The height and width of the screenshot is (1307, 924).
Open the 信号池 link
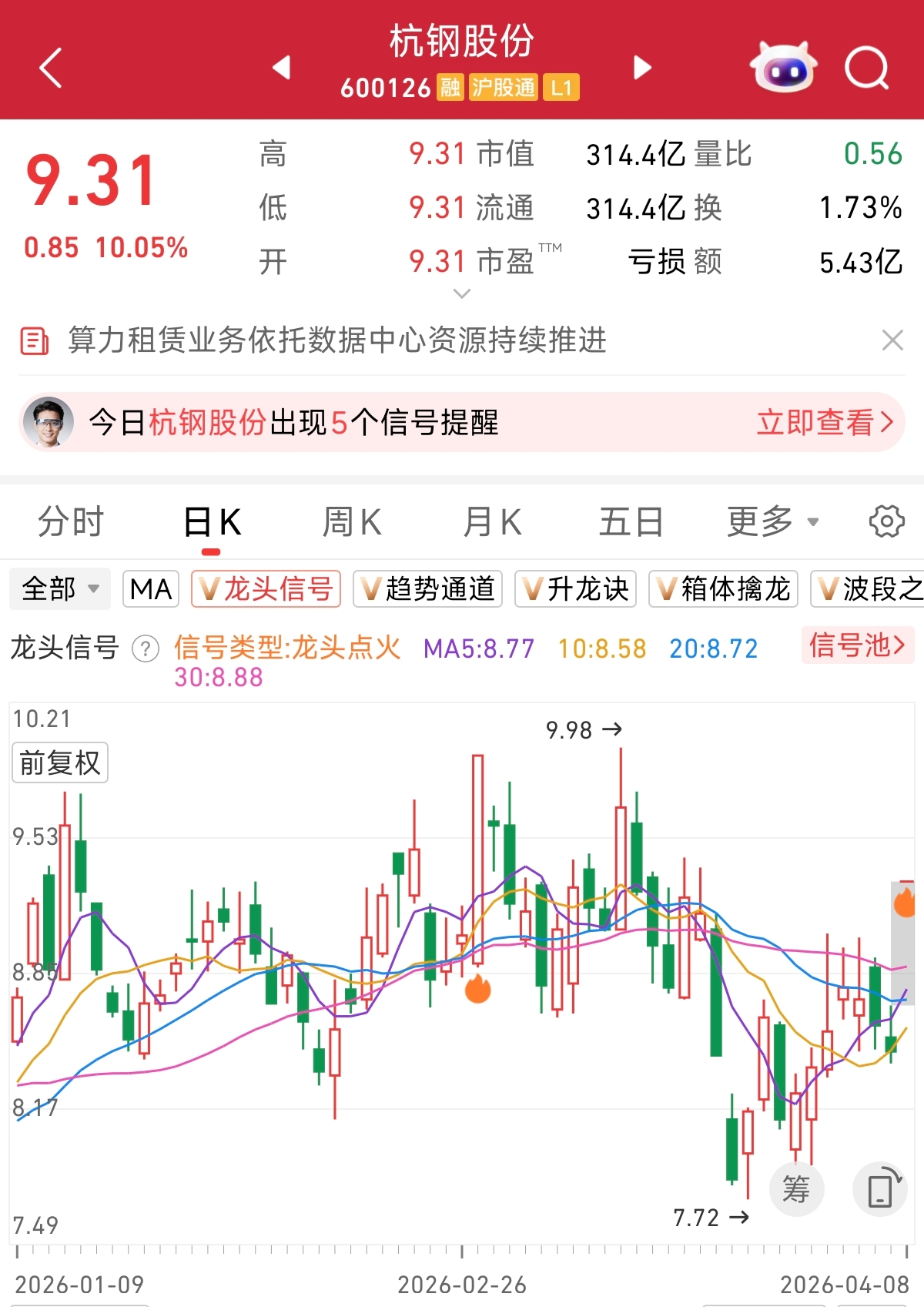tap(857, 645)
